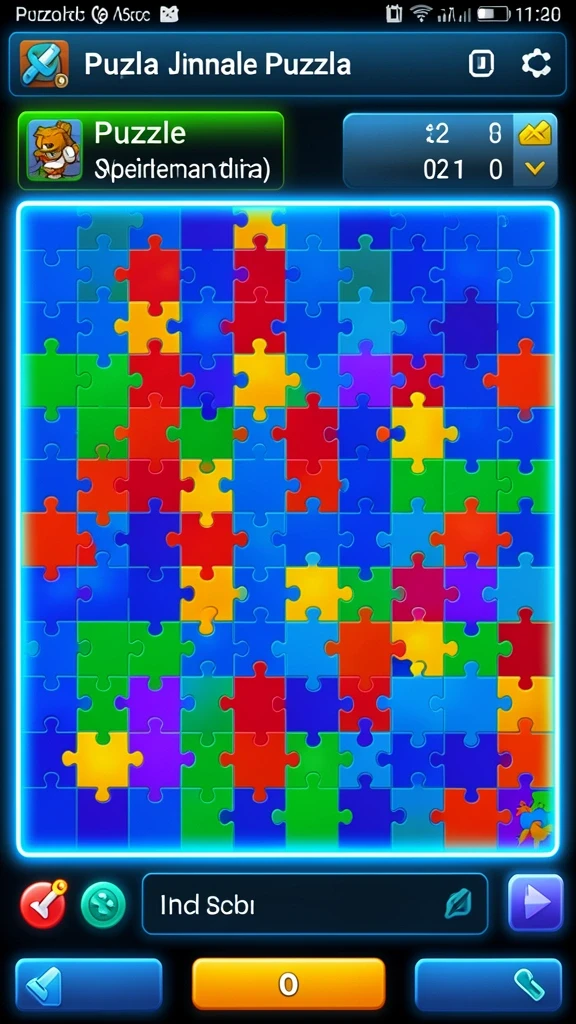Tap the blue bottom-right tool button
The image size is (576, 1024).
click(x=488, y=984)
